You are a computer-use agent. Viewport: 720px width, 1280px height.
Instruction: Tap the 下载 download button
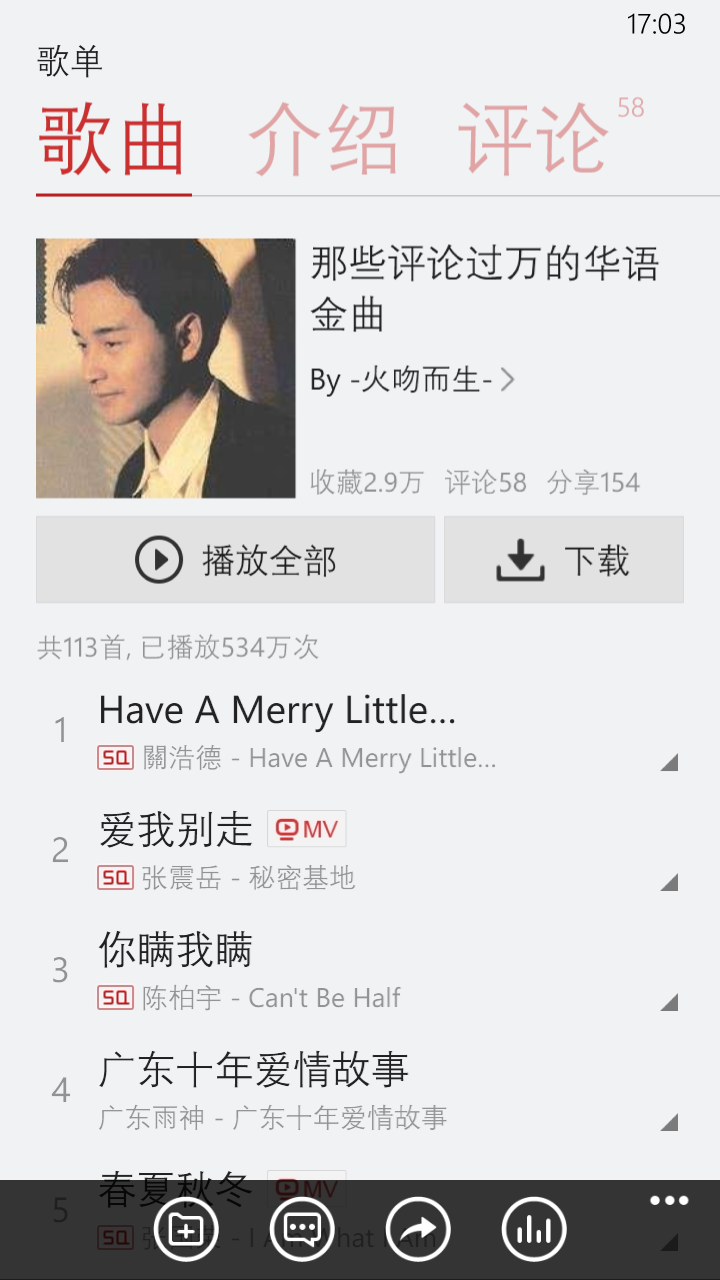(564, 560)
